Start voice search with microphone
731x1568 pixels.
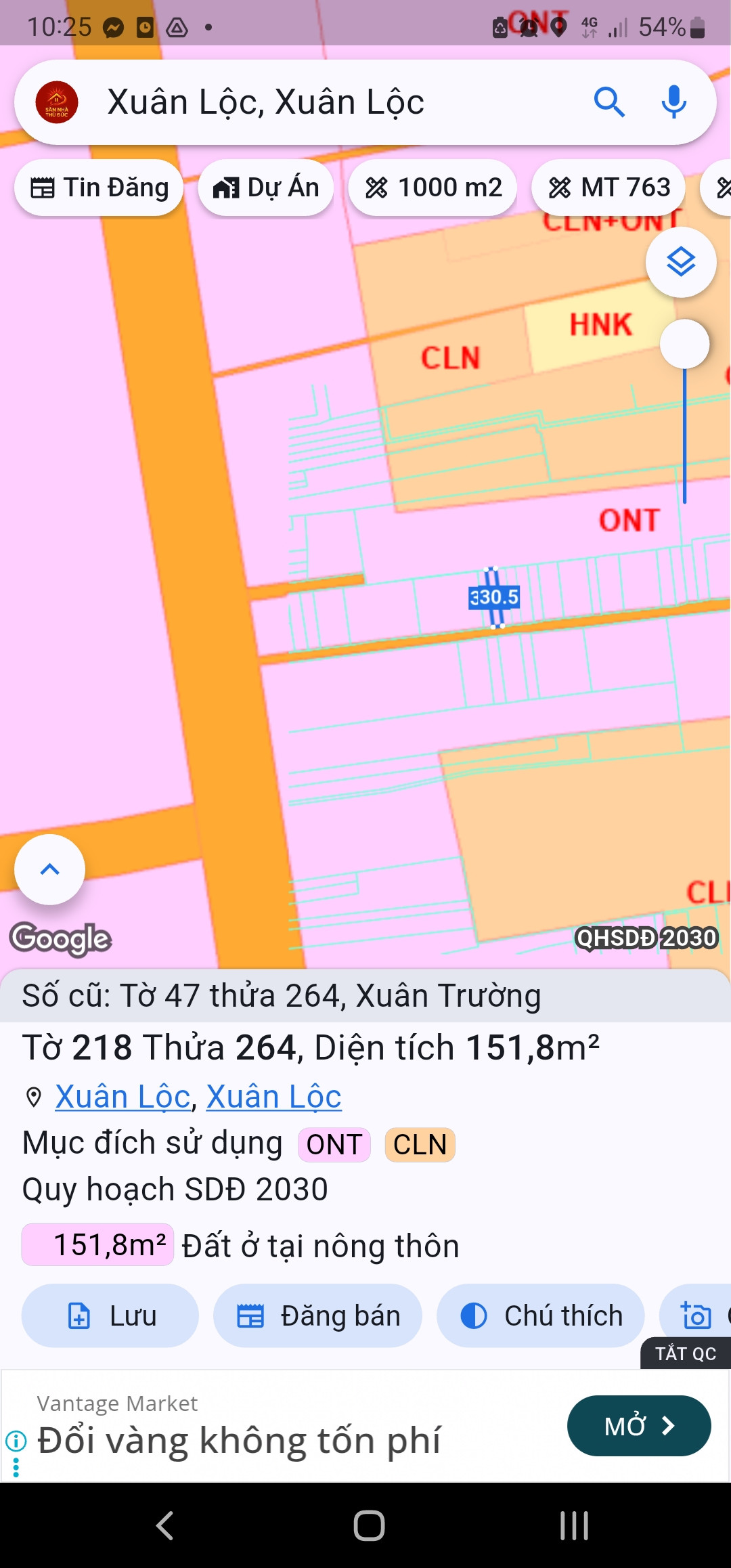click(x=673, y=103)
